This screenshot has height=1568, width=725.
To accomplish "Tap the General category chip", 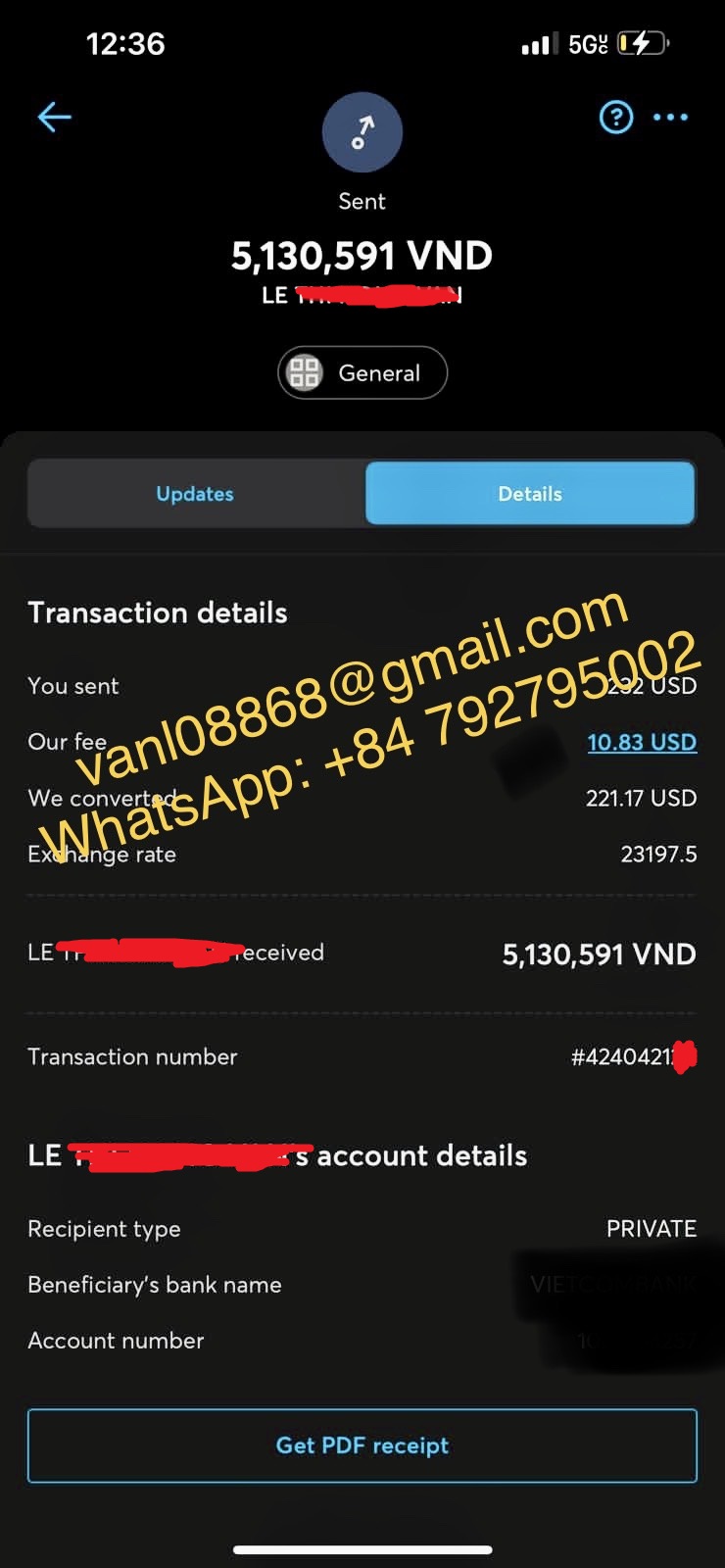I will [362, 372].
